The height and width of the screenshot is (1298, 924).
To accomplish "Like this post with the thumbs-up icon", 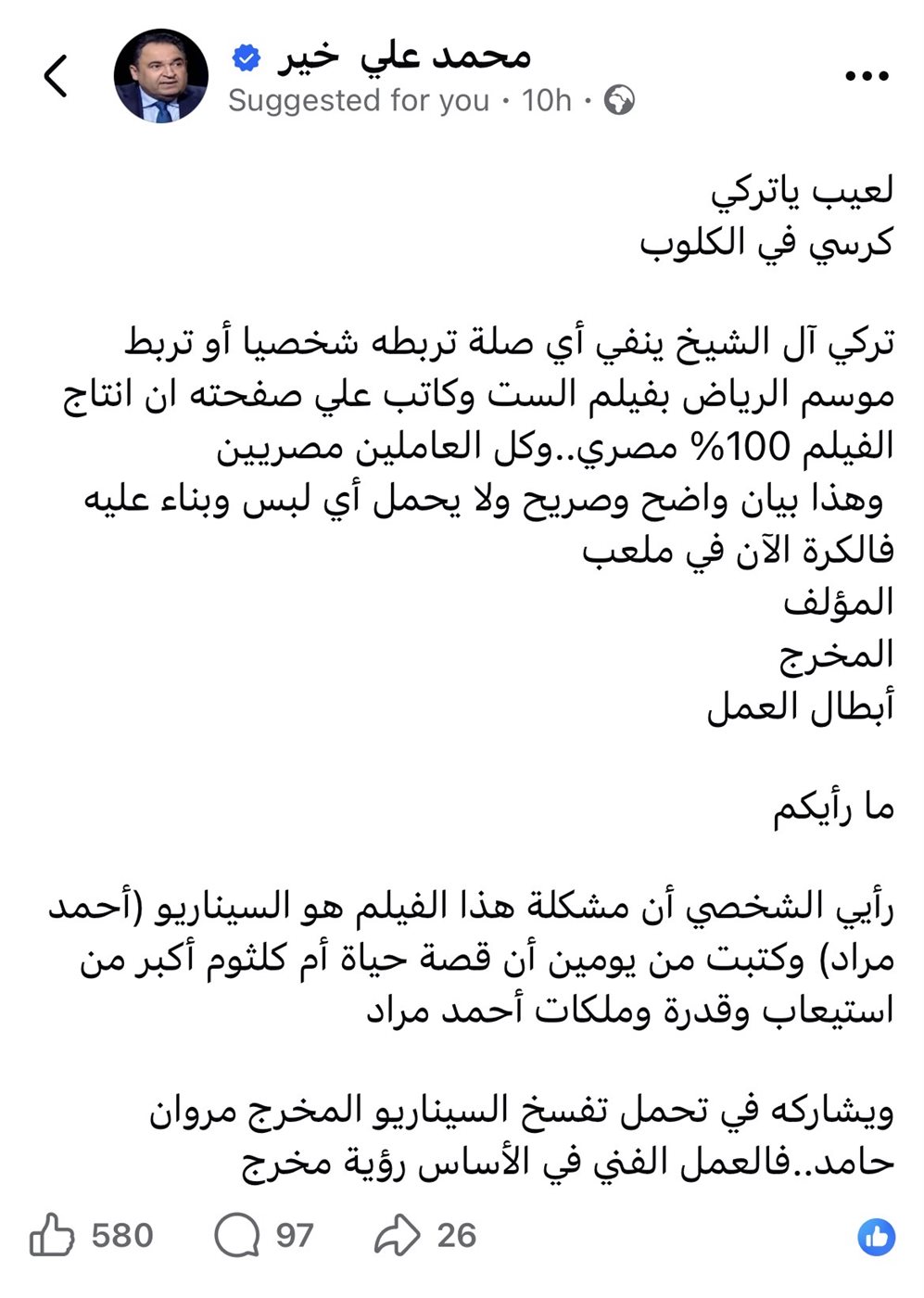I will pos(52,1236).
